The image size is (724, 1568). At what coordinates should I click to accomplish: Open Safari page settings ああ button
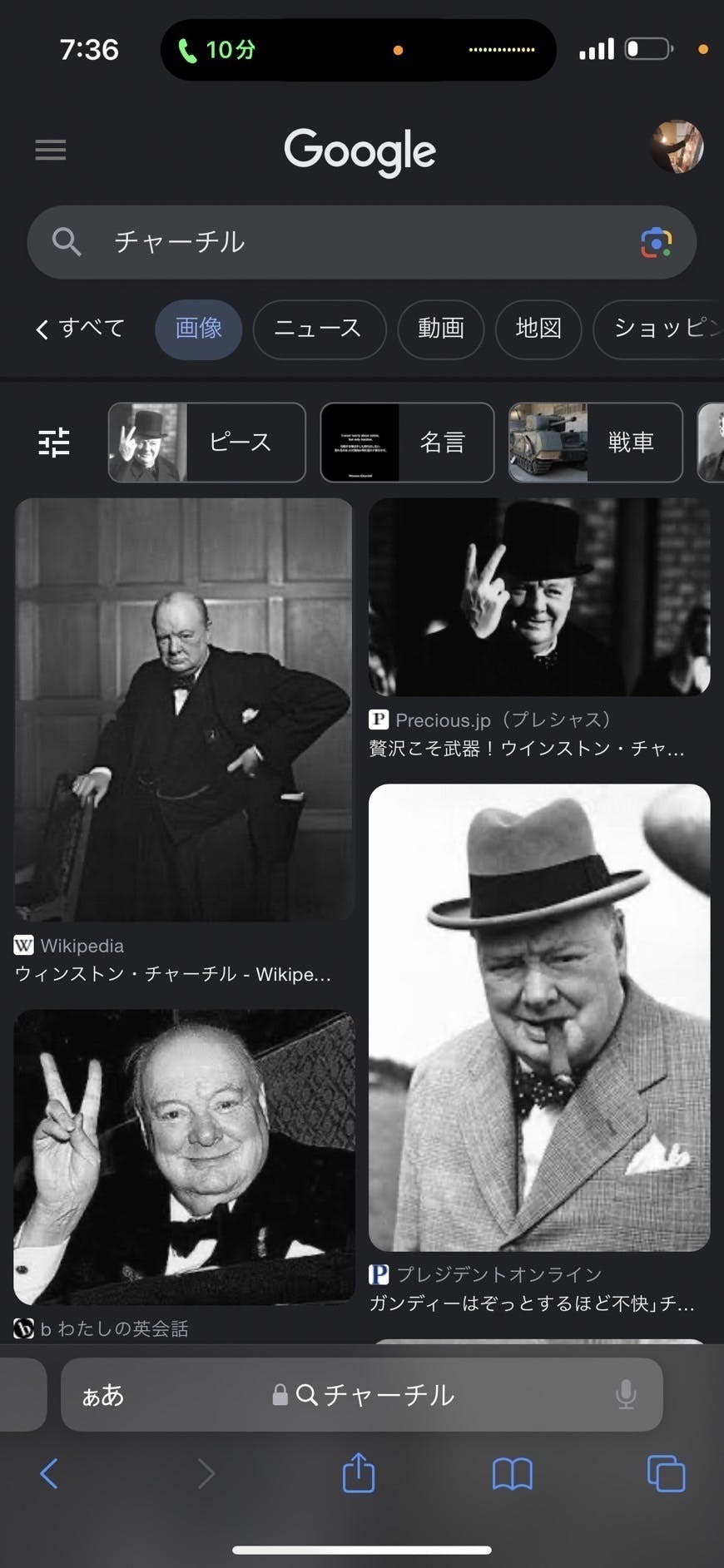tap(102, 1395)
